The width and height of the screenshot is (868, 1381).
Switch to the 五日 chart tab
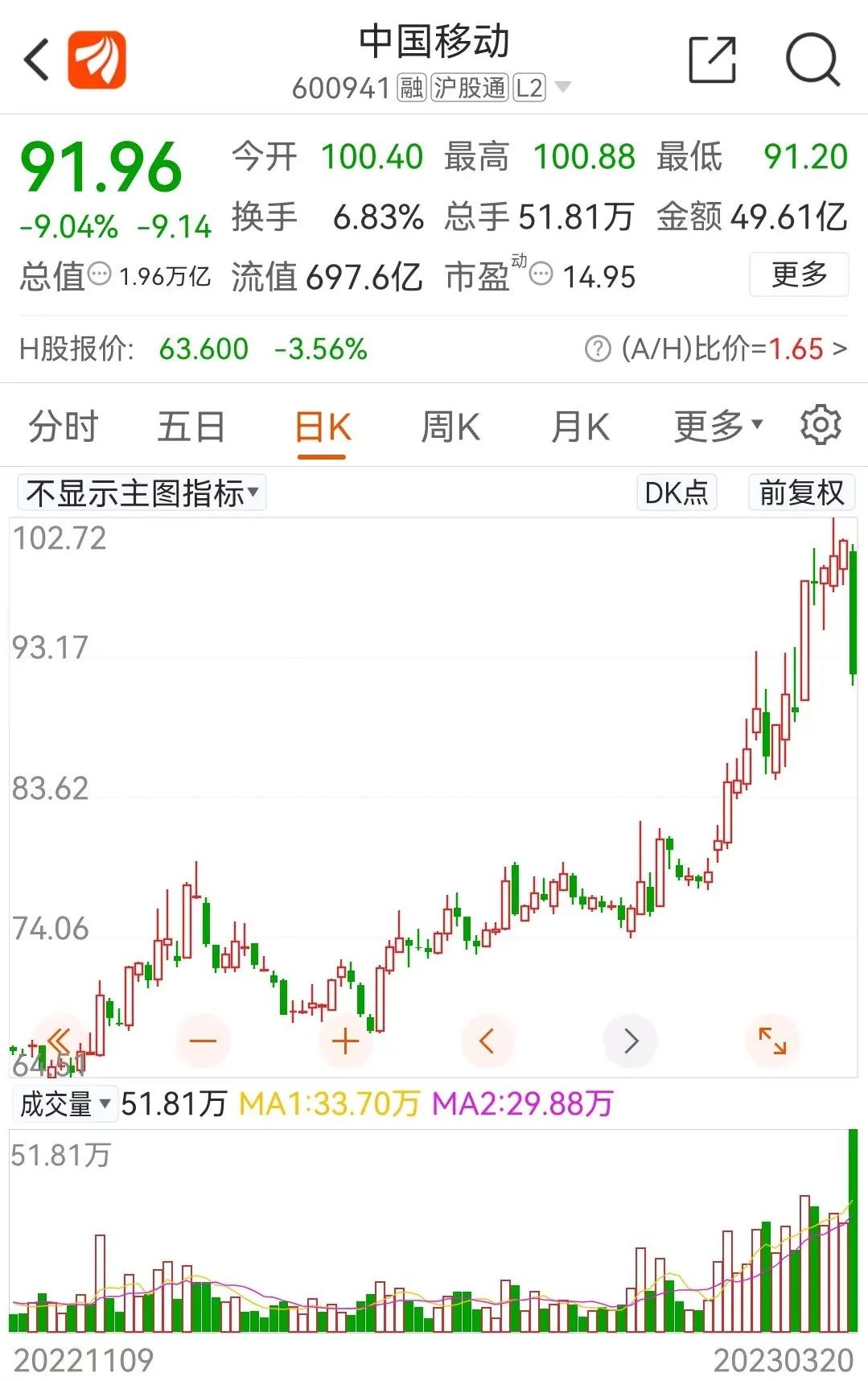[x=191, y=427]
